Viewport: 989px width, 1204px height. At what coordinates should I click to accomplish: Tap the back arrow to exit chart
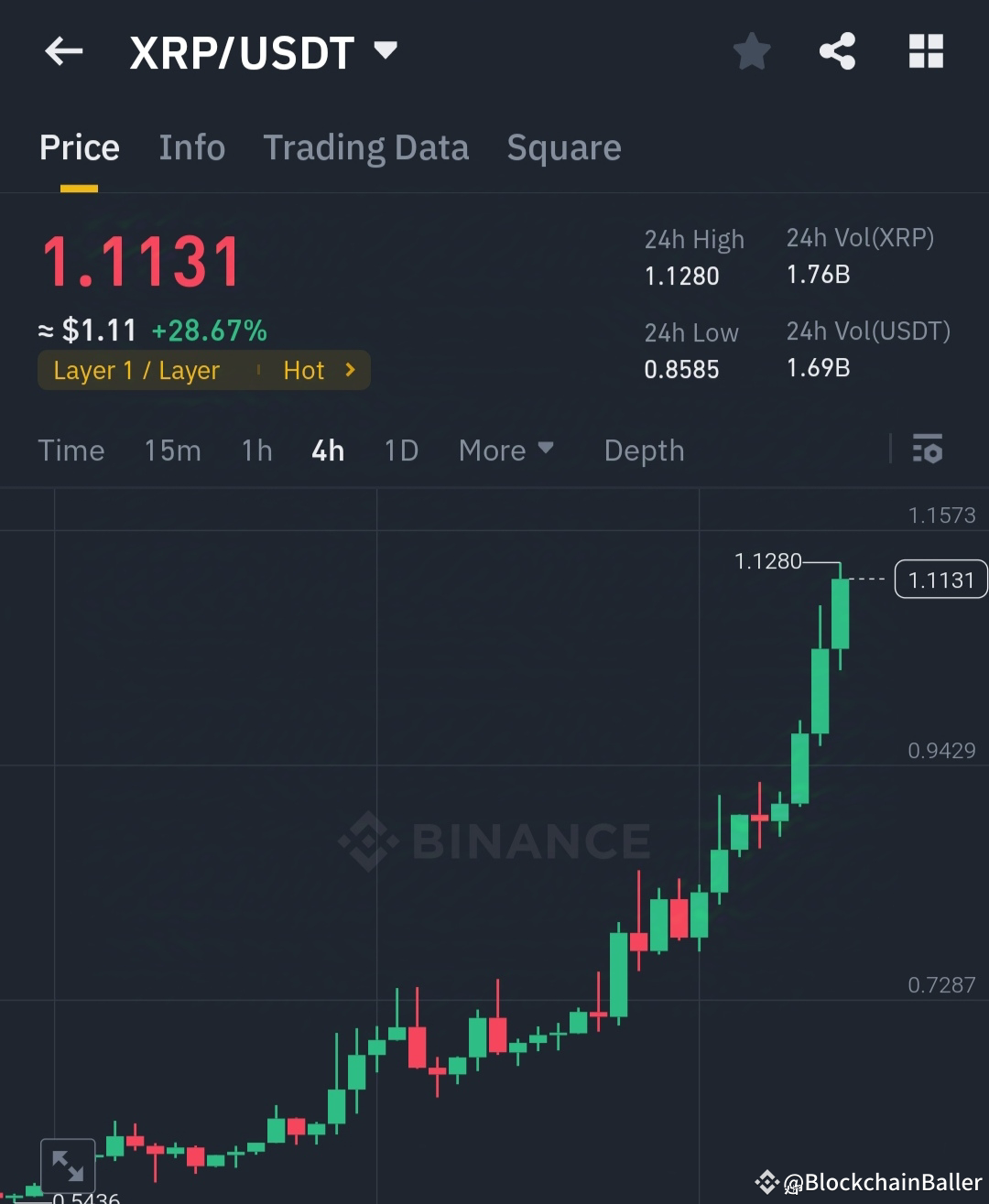pos(63,51)
